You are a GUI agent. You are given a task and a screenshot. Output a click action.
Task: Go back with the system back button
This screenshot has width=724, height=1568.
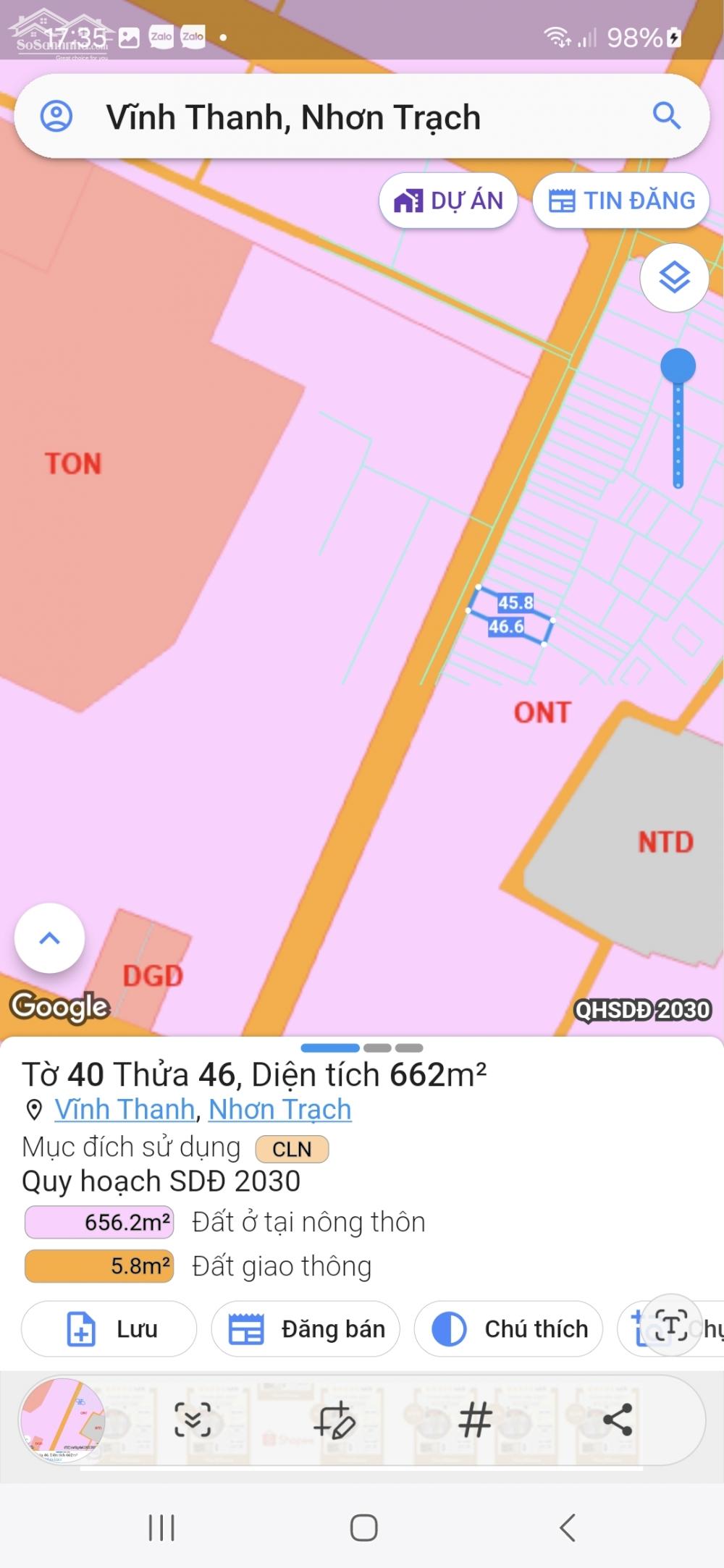point(567,1527)
